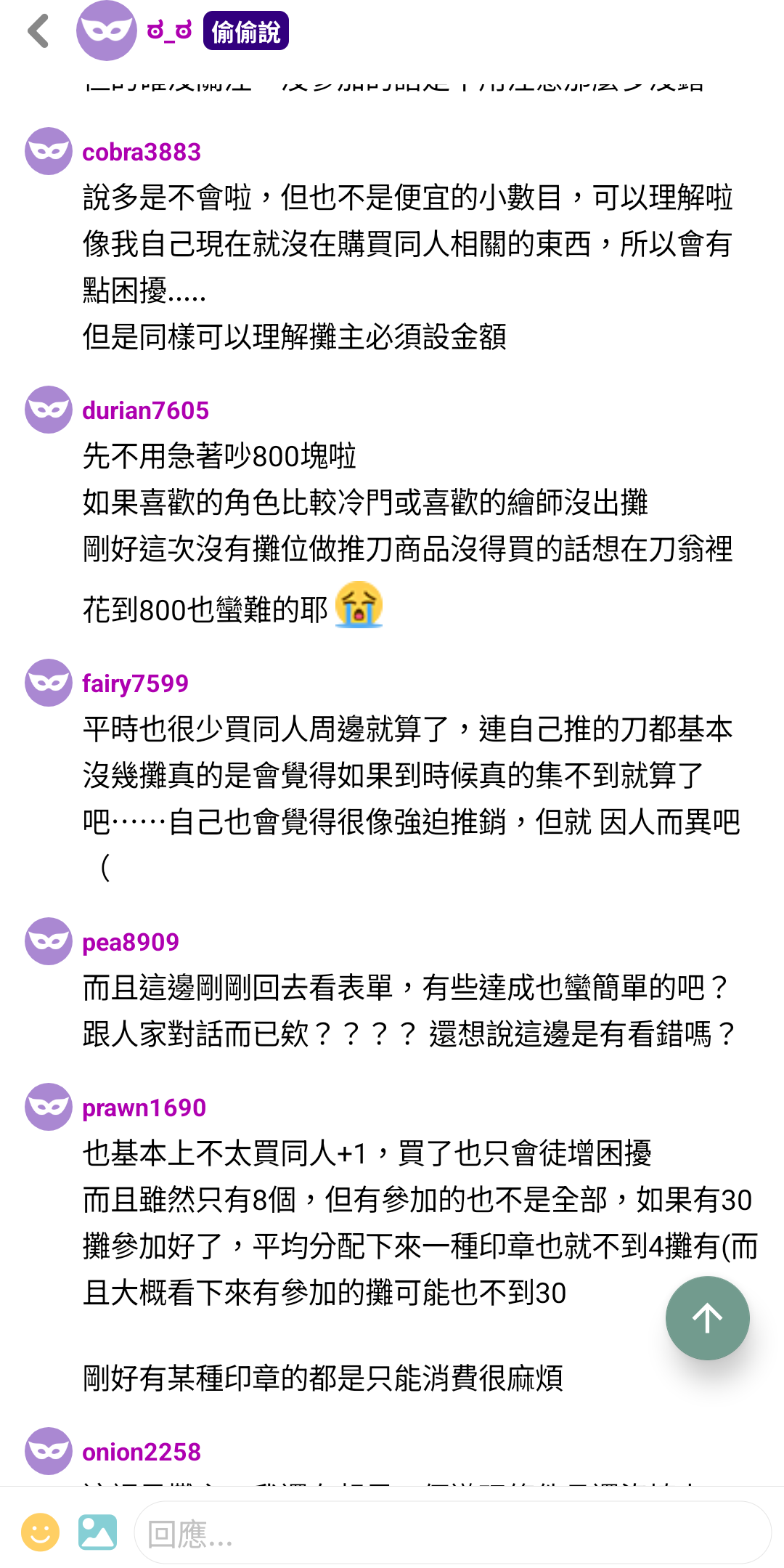Viewport: 784px width, 1568px height.
Task: Open the emoji picker
Action: 40,1532
